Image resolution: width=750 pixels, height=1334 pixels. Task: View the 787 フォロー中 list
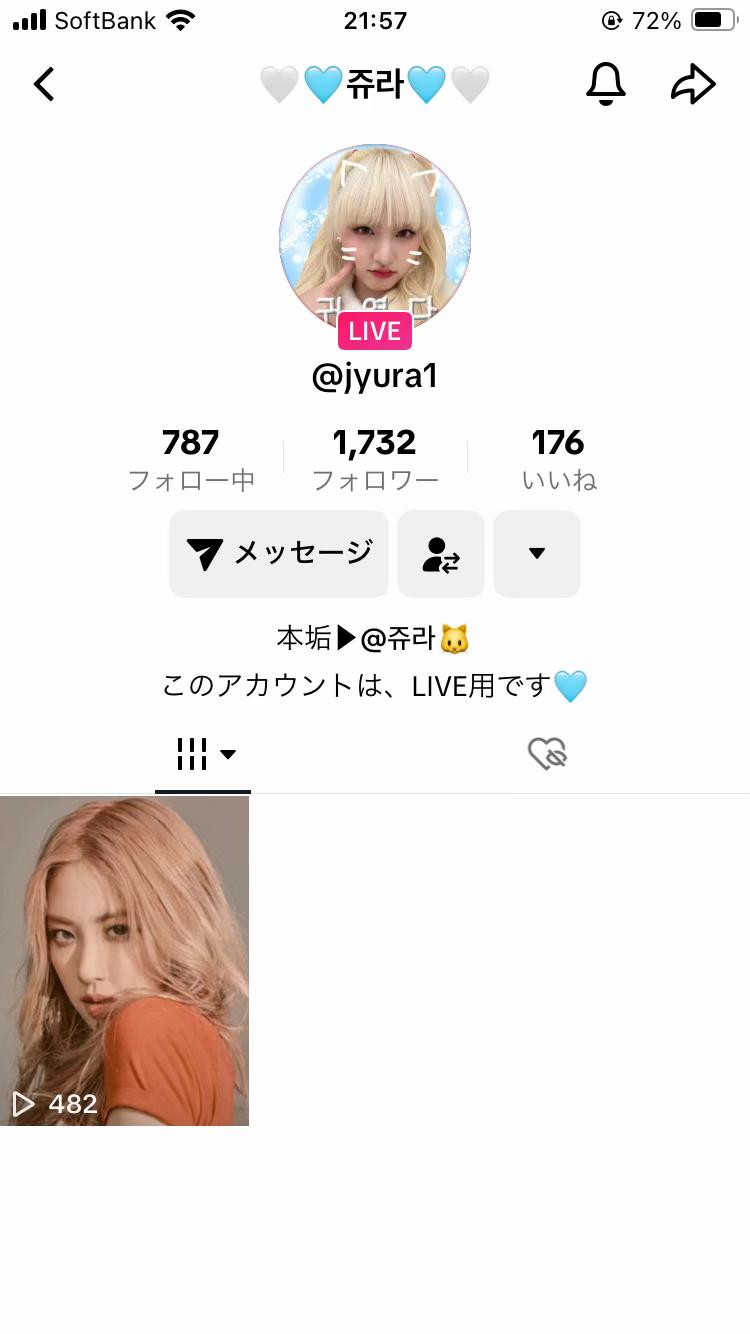(x=191, y=459)
